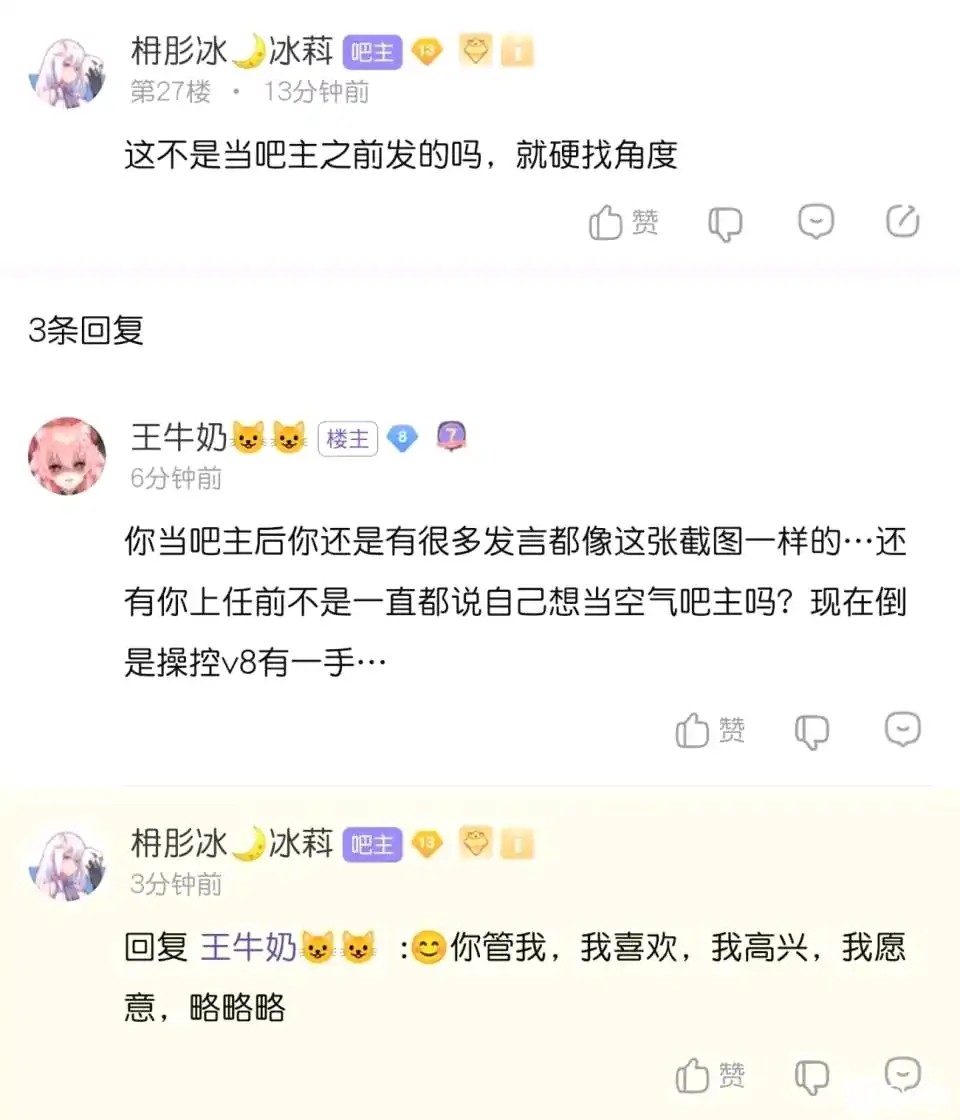Like the reply ending in 略略略
Viewport: 960px width, 1120px height.
[710, 1076]
